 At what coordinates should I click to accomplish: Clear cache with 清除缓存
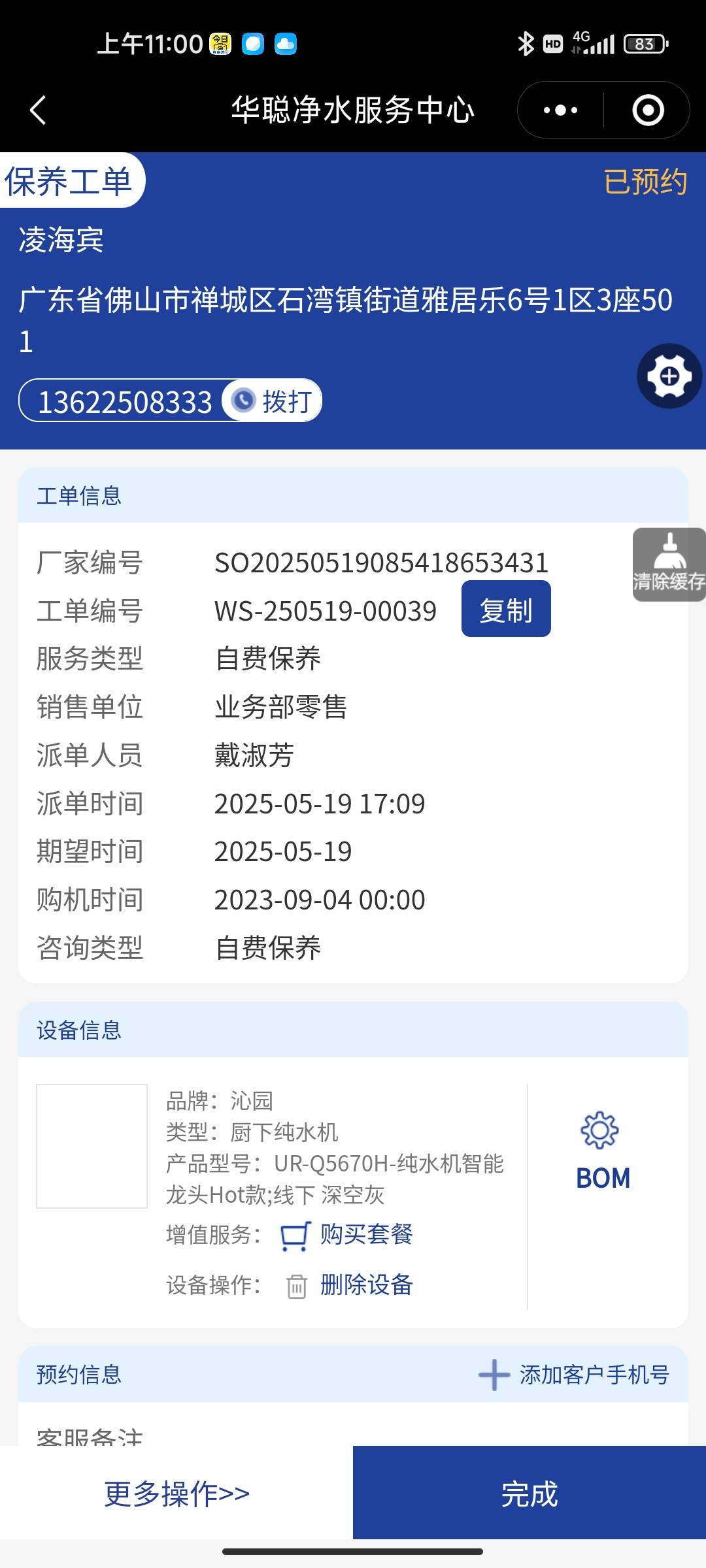669,564
